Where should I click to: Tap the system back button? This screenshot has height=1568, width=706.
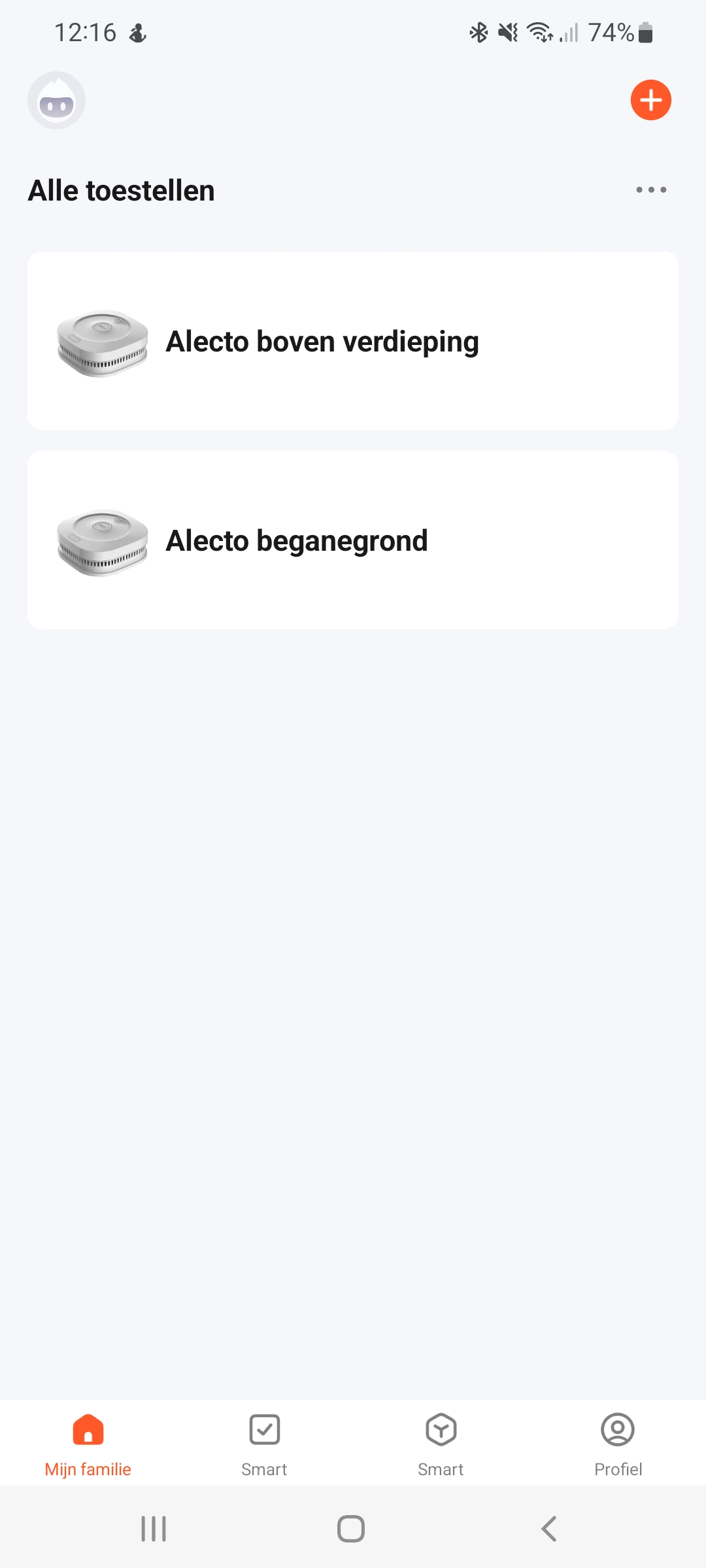click(x=549, y=1529)
